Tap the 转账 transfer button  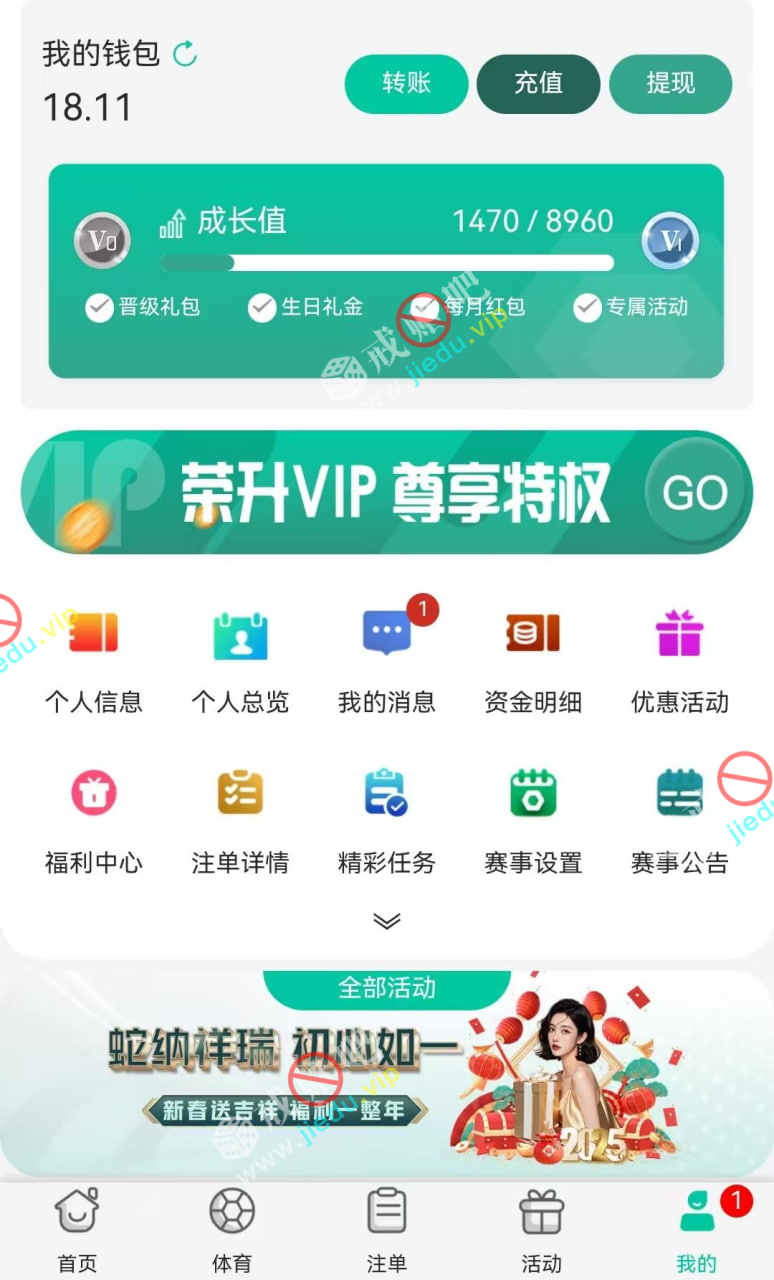[406, 83]
